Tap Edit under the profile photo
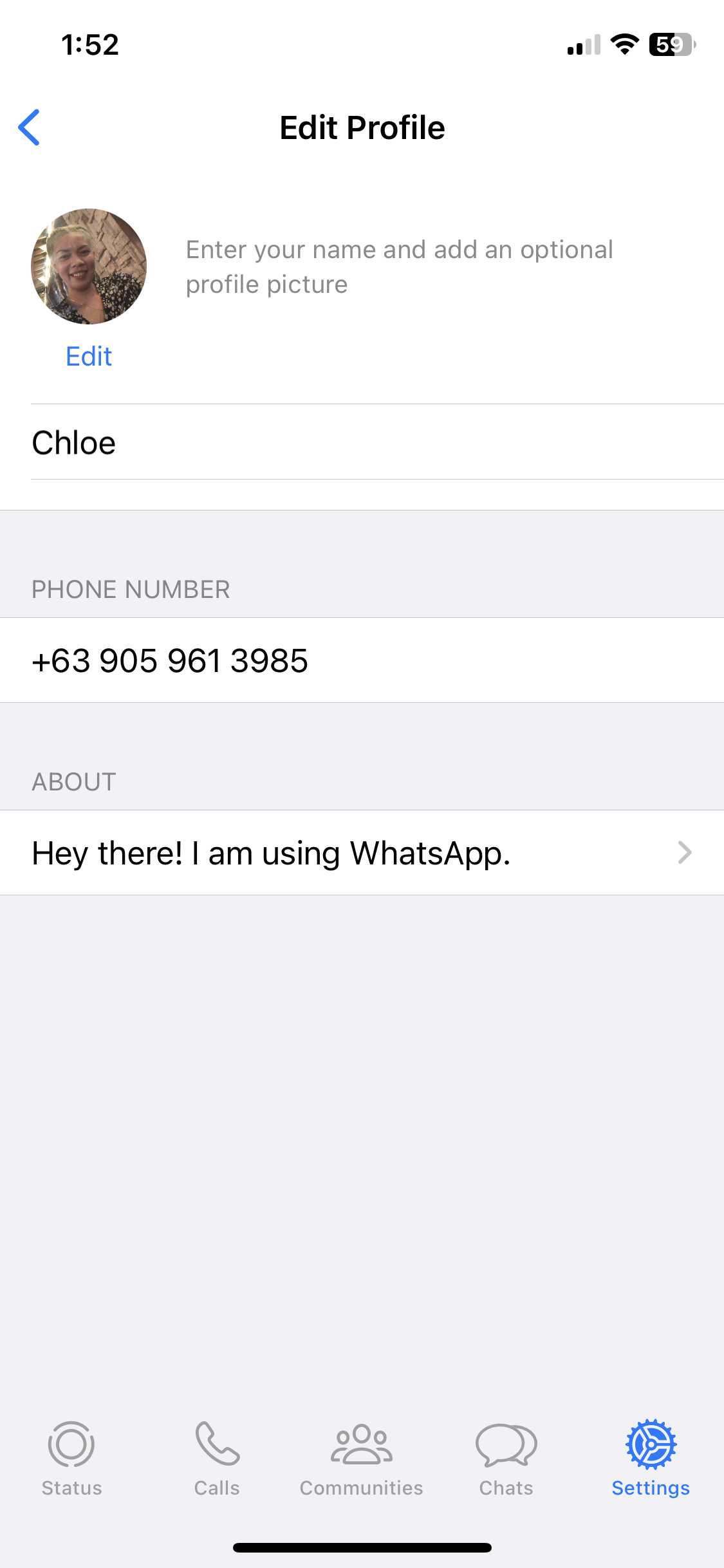 [89, 356]
